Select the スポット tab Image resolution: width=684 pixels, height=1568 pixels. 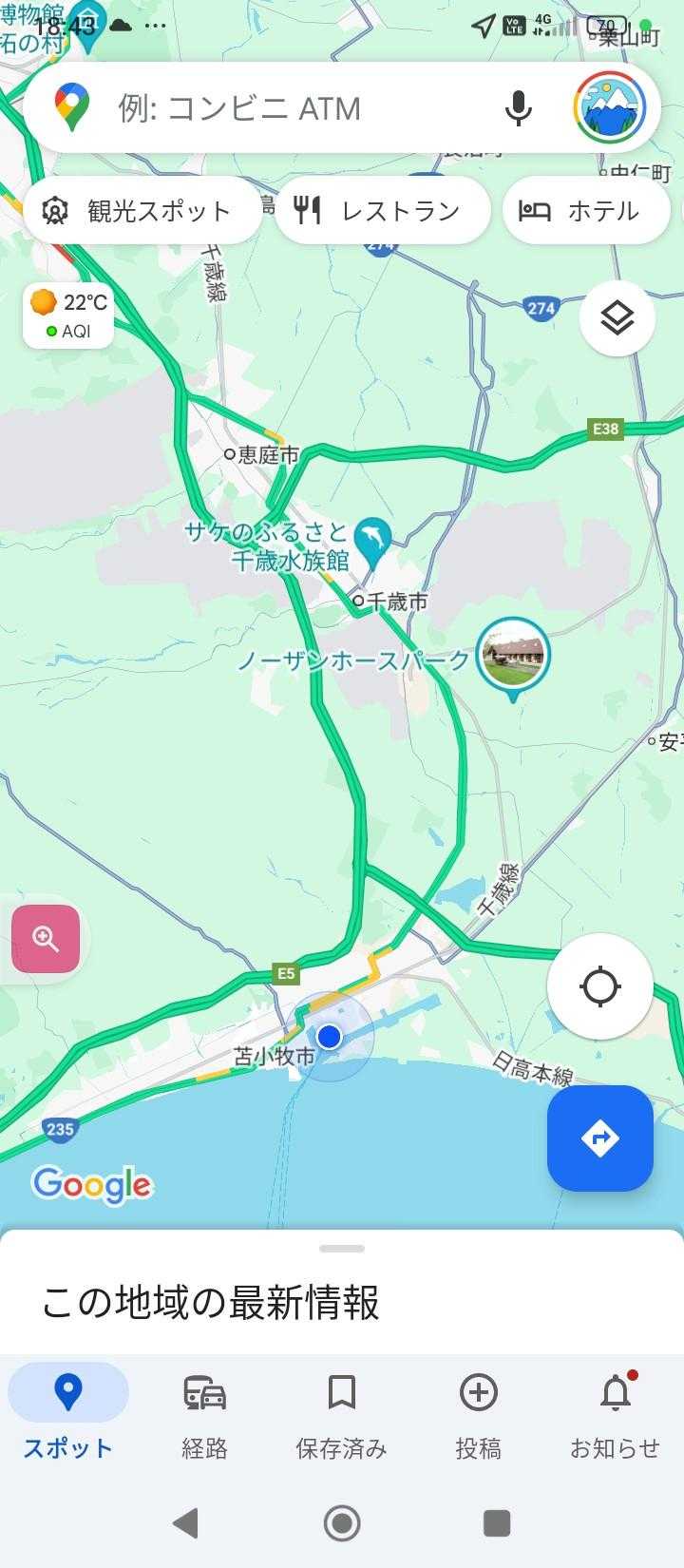point(68,1413)
